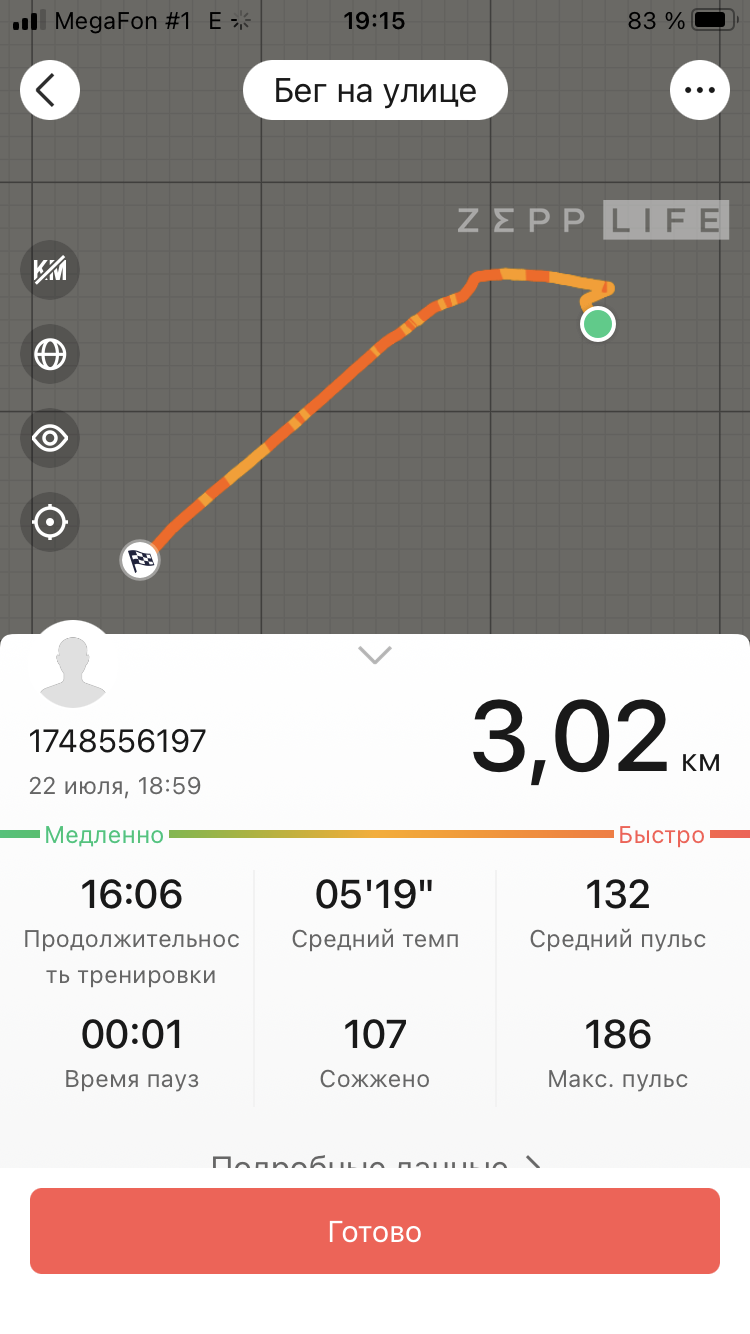Open Подробные данные detailed data
Image resolution: width=750 pixels, height=1334 pixels.
[x=375, y=1160]
